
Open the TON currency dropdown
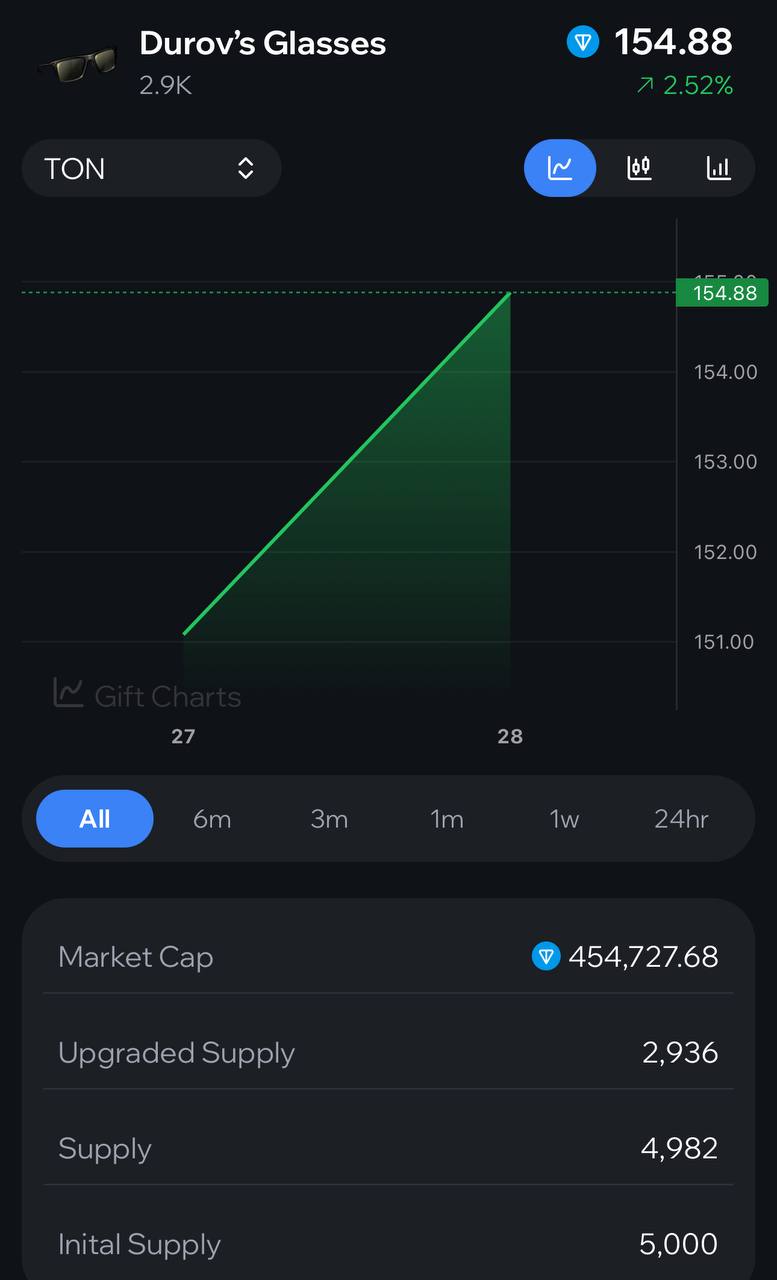coord(151,168)
